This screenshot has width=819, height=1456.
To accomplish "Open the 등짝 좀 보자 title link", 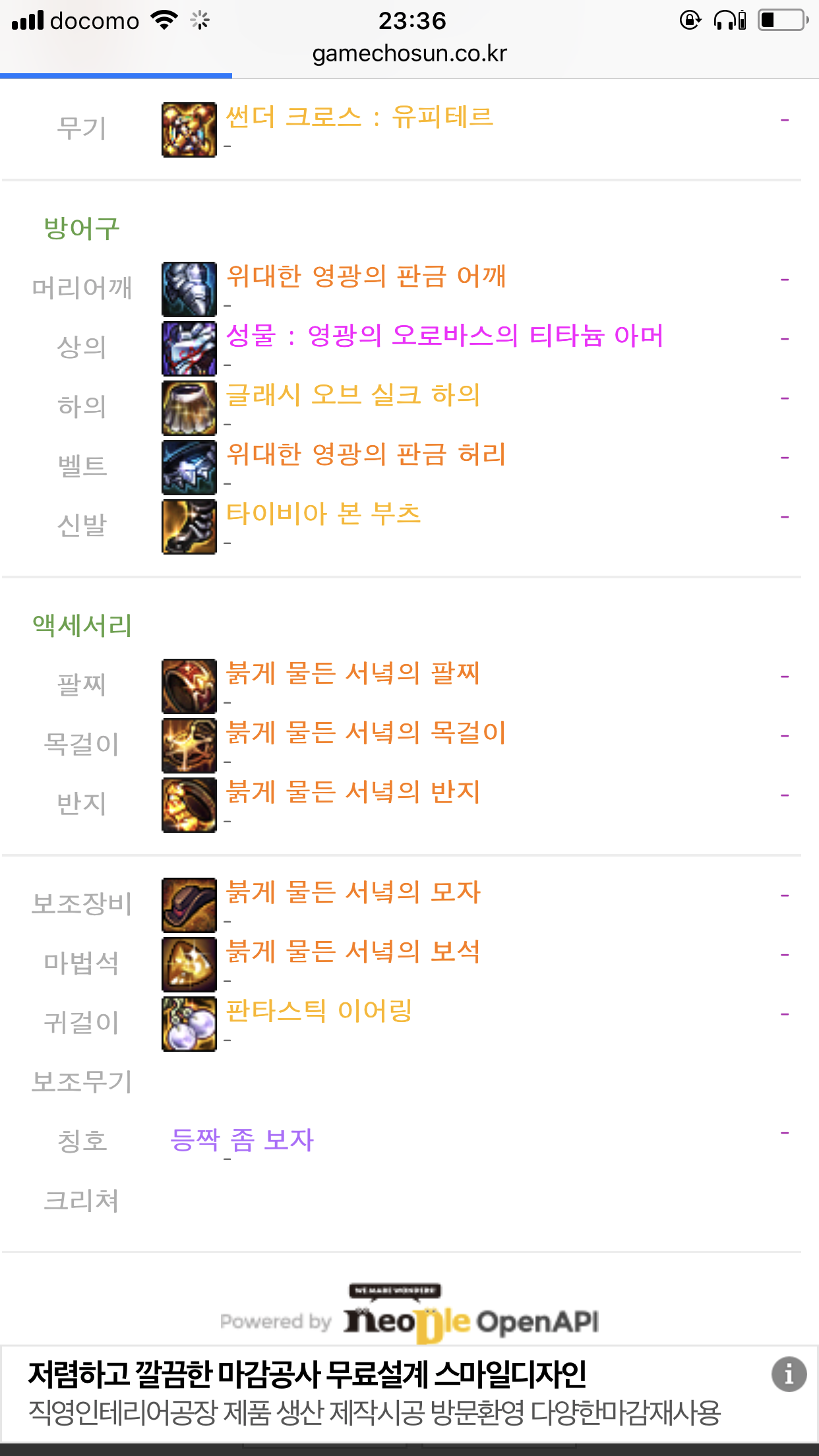I will click(242, 1140).
